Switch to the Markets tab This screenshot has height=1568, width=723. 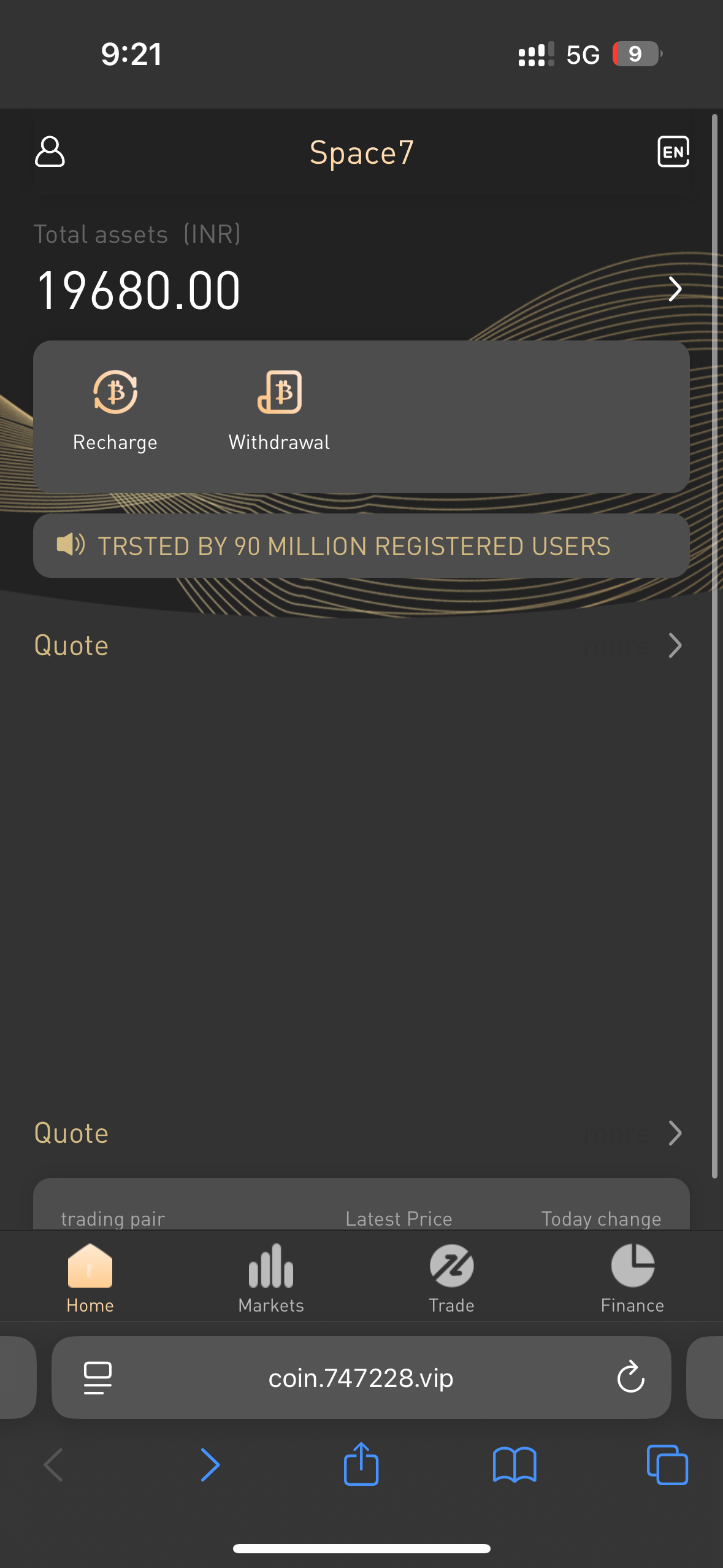coord(271,1278)
